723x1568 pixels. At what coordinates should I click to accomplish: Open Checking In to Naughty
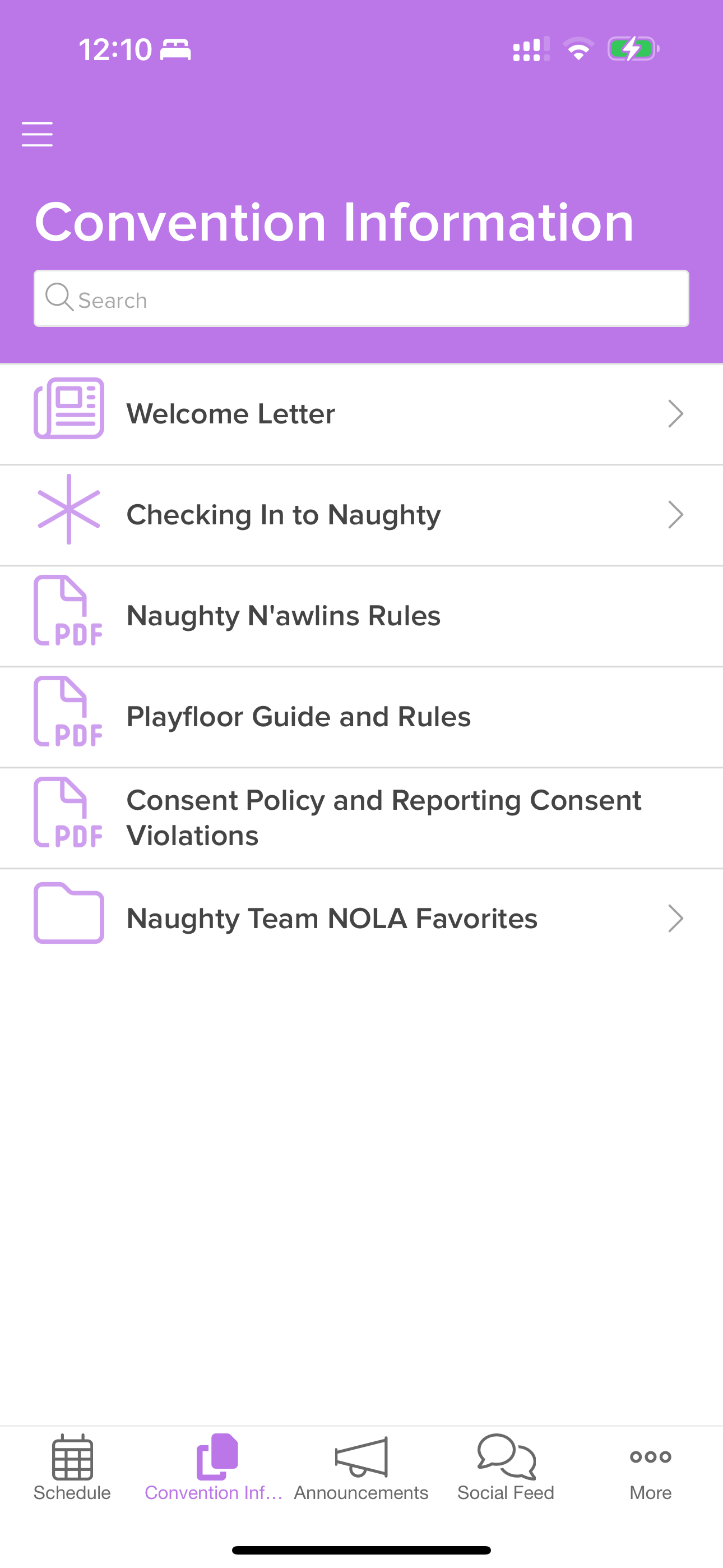361,515
